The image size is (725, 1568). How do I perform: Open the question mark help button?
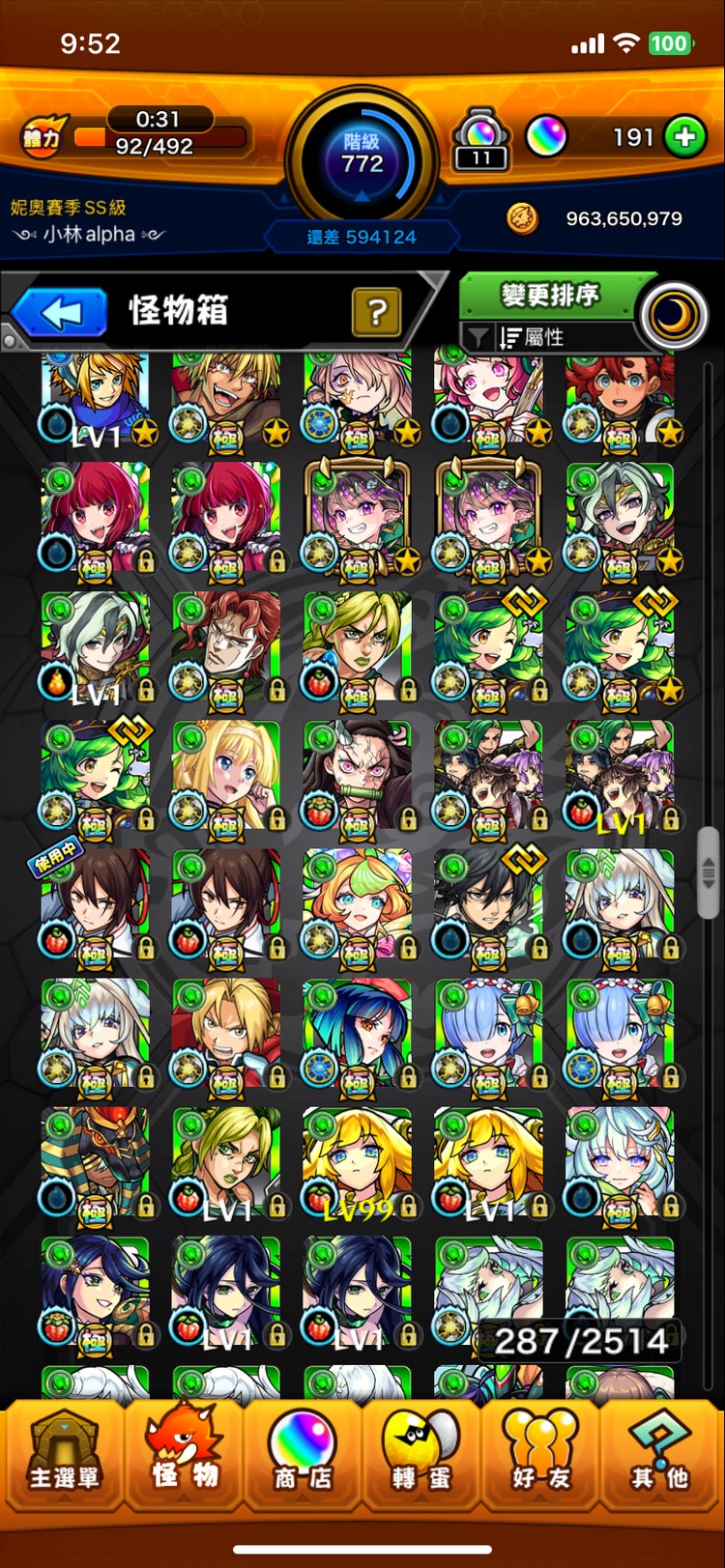coord(377,312)
